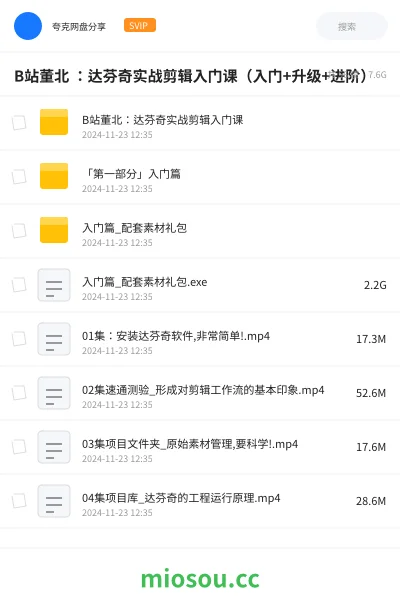
Task: Open the 04集项目库 video file
Action: [200, 501]
